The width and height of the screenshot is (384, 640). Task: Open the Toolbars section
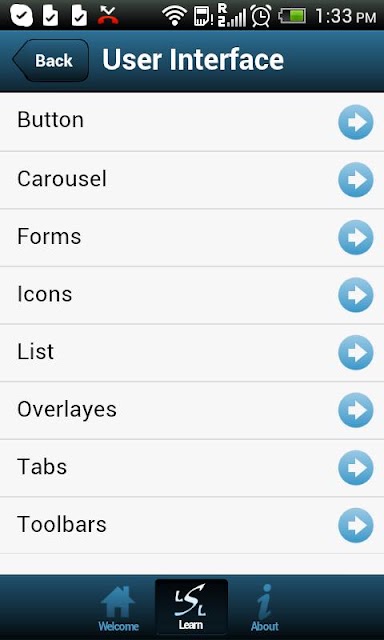point(192,525)
